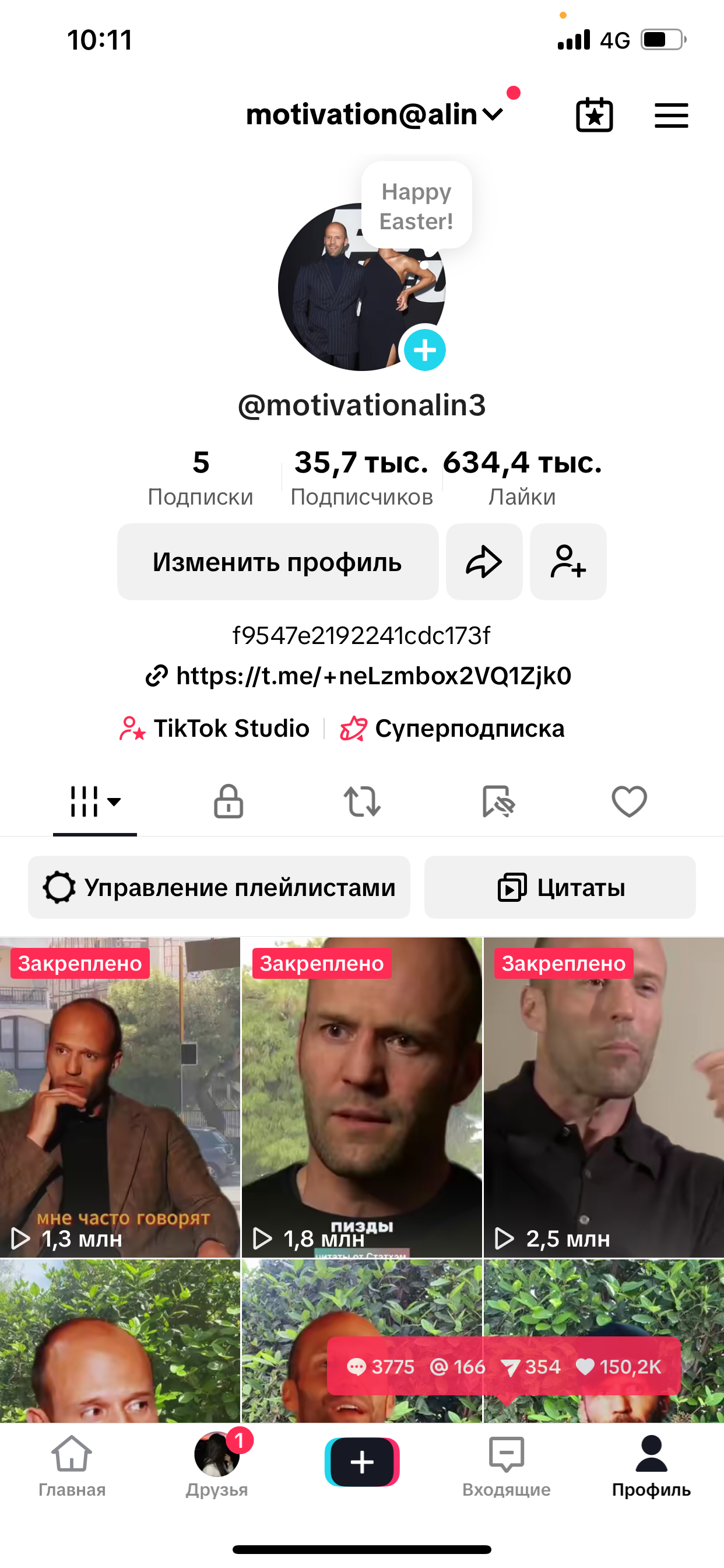This screenshot has width=724, height=1568.
Task: Open the calendar star icon
Action: tap(594, 115)
